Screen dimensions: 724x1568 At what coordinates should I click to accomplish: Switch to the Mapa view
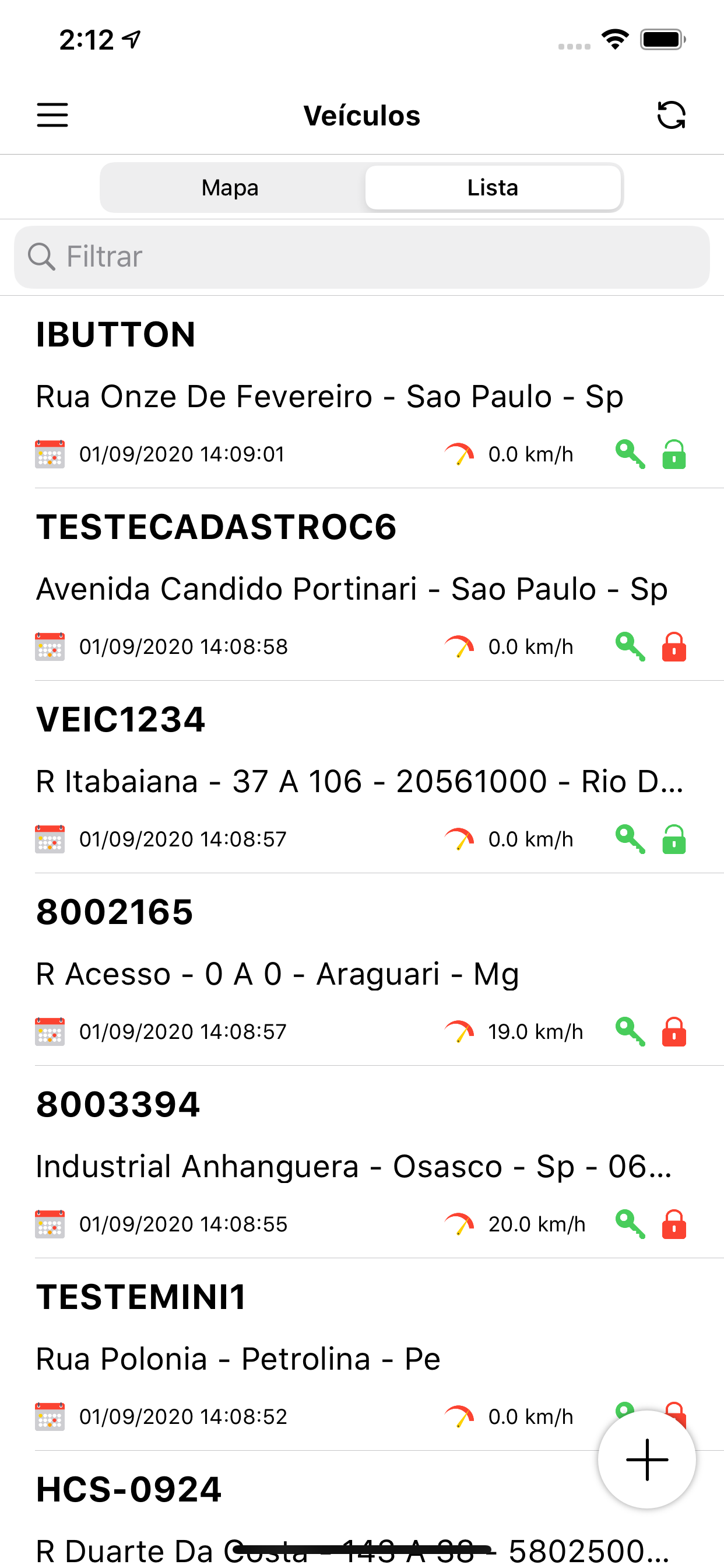[231, 187]
